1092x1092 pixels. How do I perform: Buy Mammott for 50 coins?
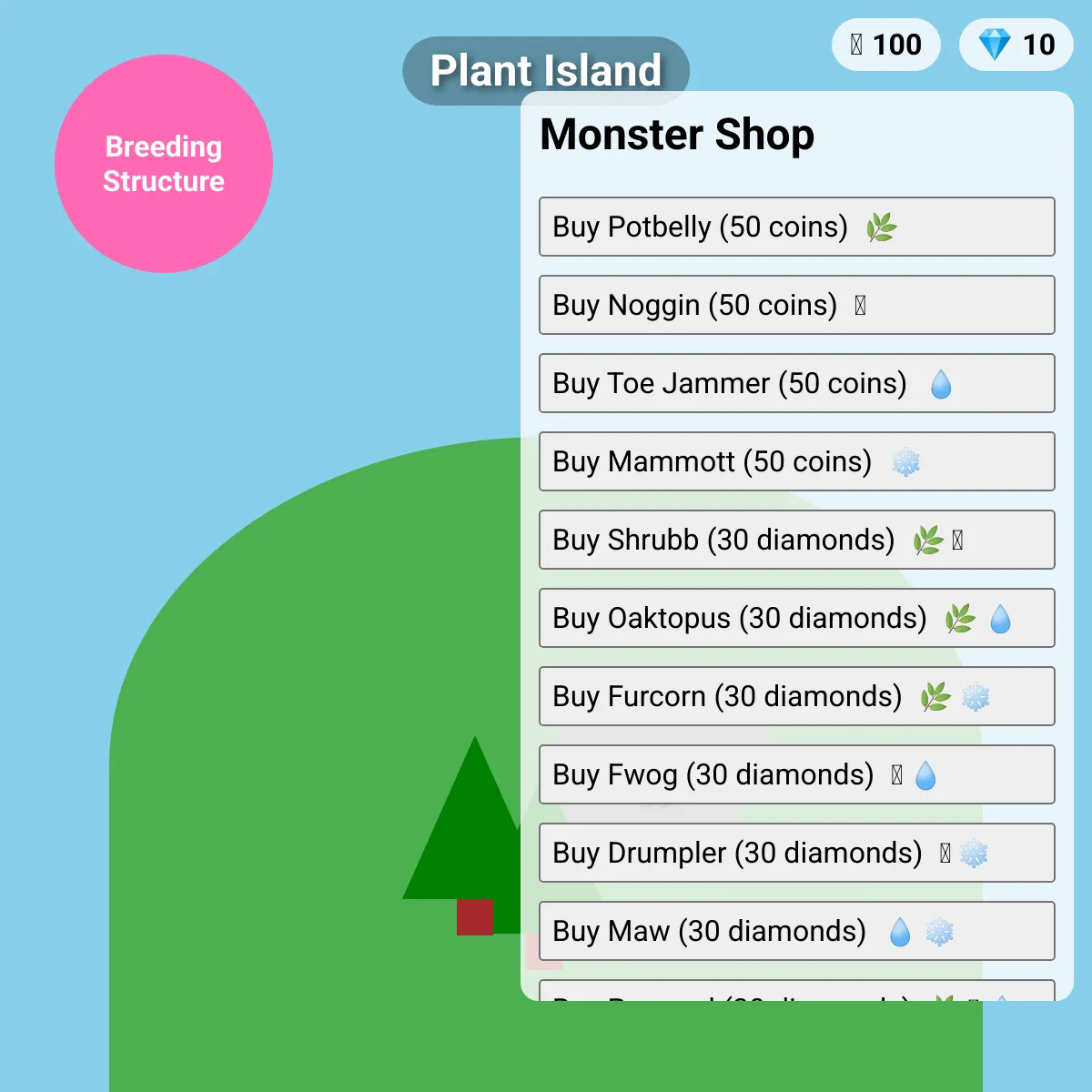[796, 461]
